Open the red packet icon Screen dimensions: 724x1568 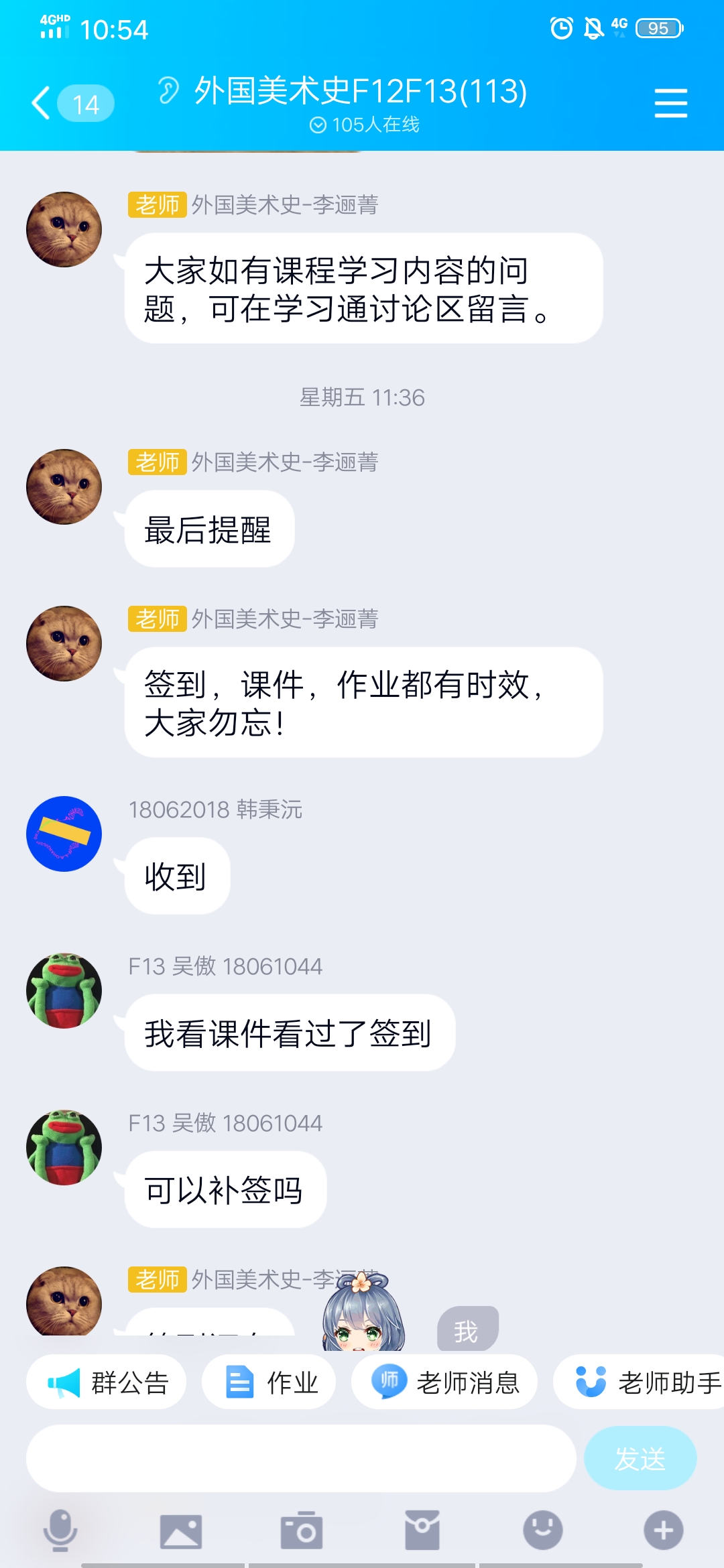[422, 1530]
